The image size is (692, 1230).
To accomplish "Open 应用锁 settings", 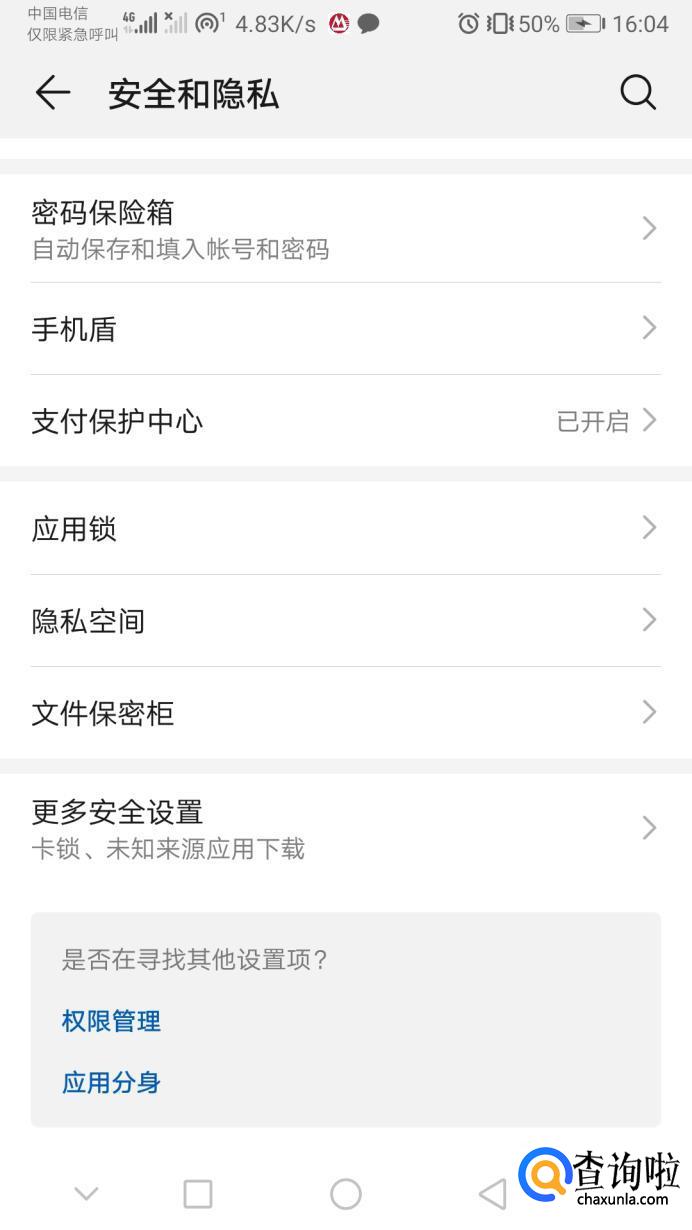I will (345, 528).
